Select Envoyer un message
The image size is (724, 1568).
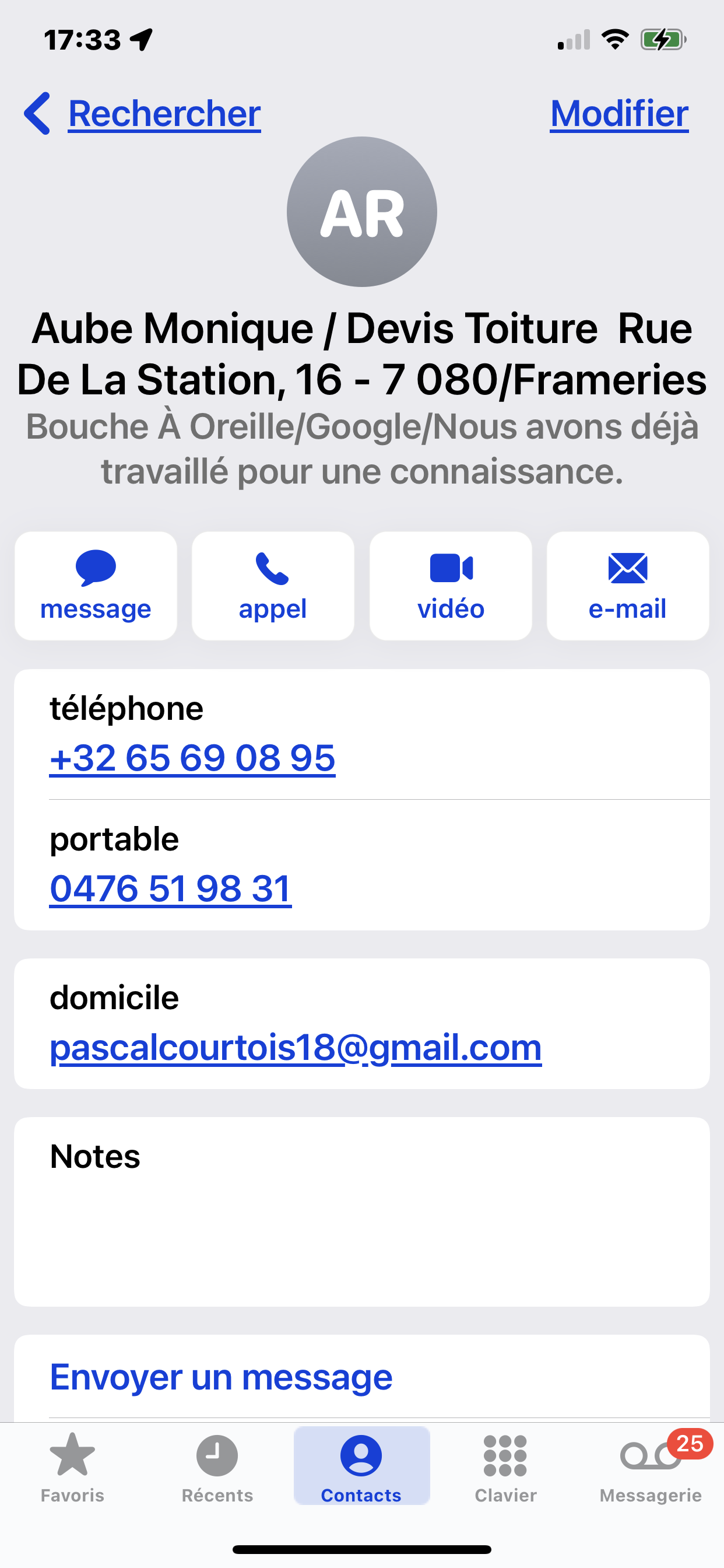(221, 1377)
